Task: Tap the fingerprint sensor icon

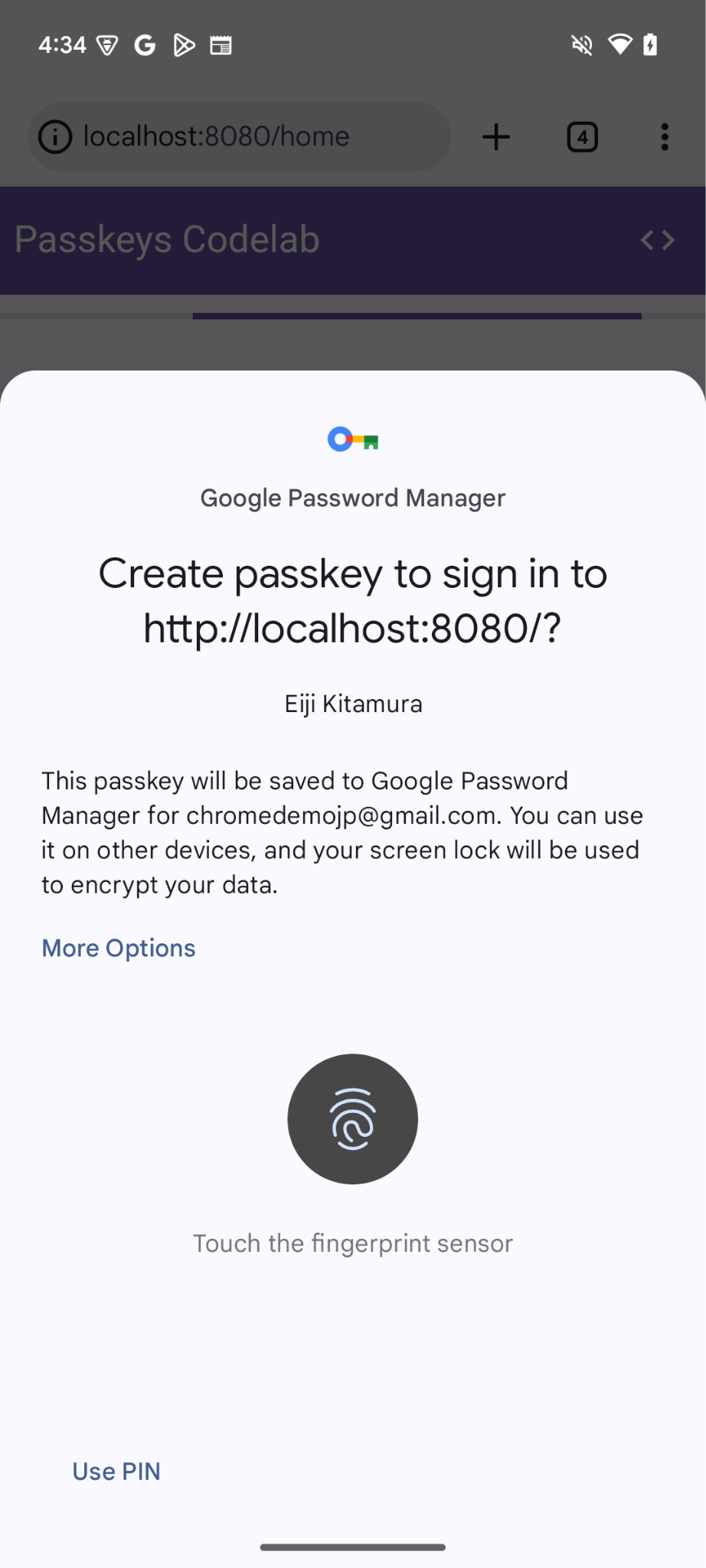Action: (x=352, y=1119)
